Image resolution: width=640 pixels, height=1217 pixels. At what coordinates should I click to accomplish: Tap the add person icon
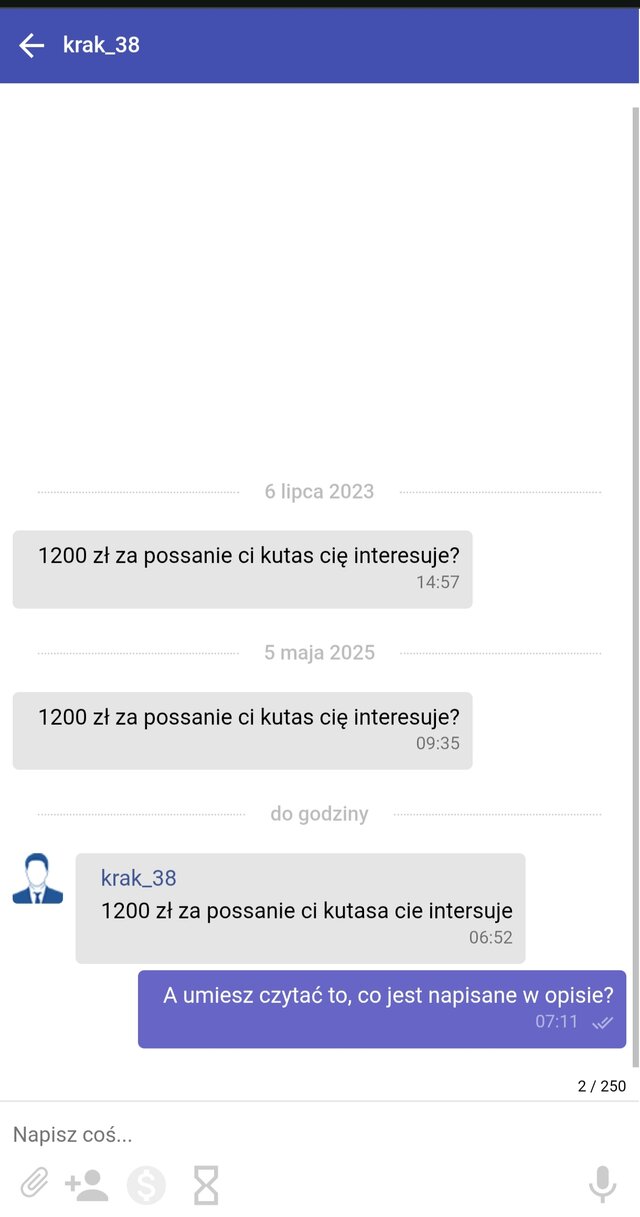click(87, 1185)
